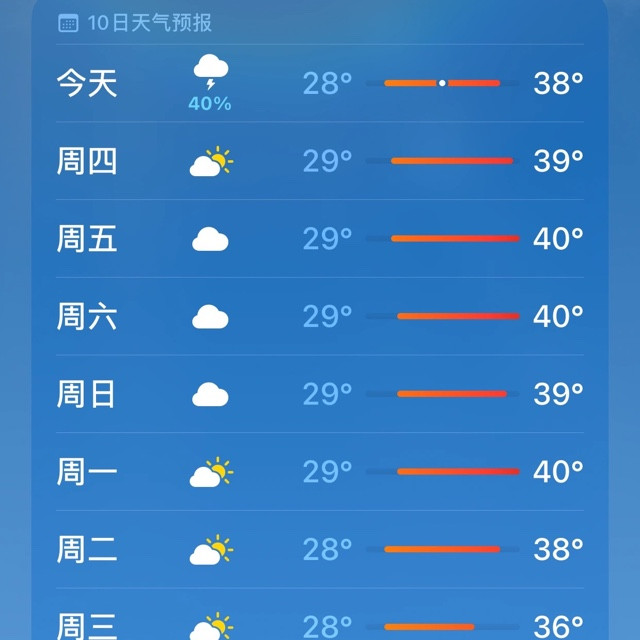This screenshot has height=640, width=640.
Task: Select the 周六 forecast row
Action: (x=320, y=317)
